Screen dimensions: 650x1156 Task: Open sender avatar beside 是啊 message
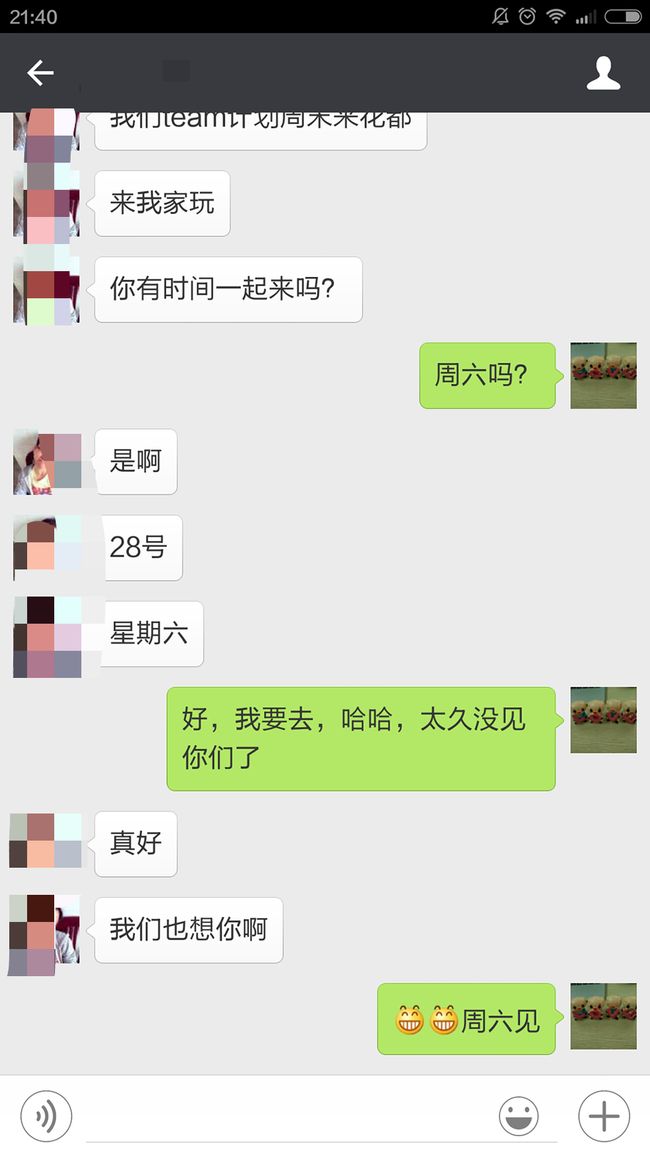click(x=47, y=462)
